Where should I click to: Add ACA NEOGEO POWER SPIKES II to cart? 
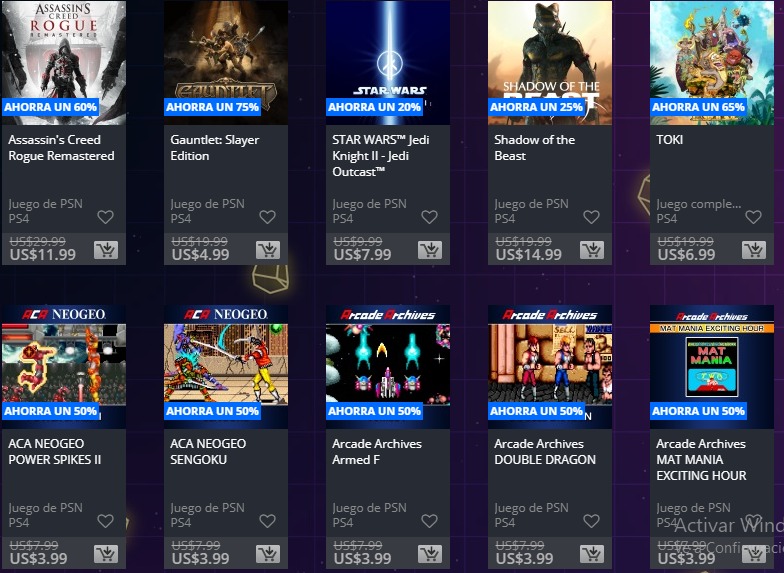click(105, 554)
